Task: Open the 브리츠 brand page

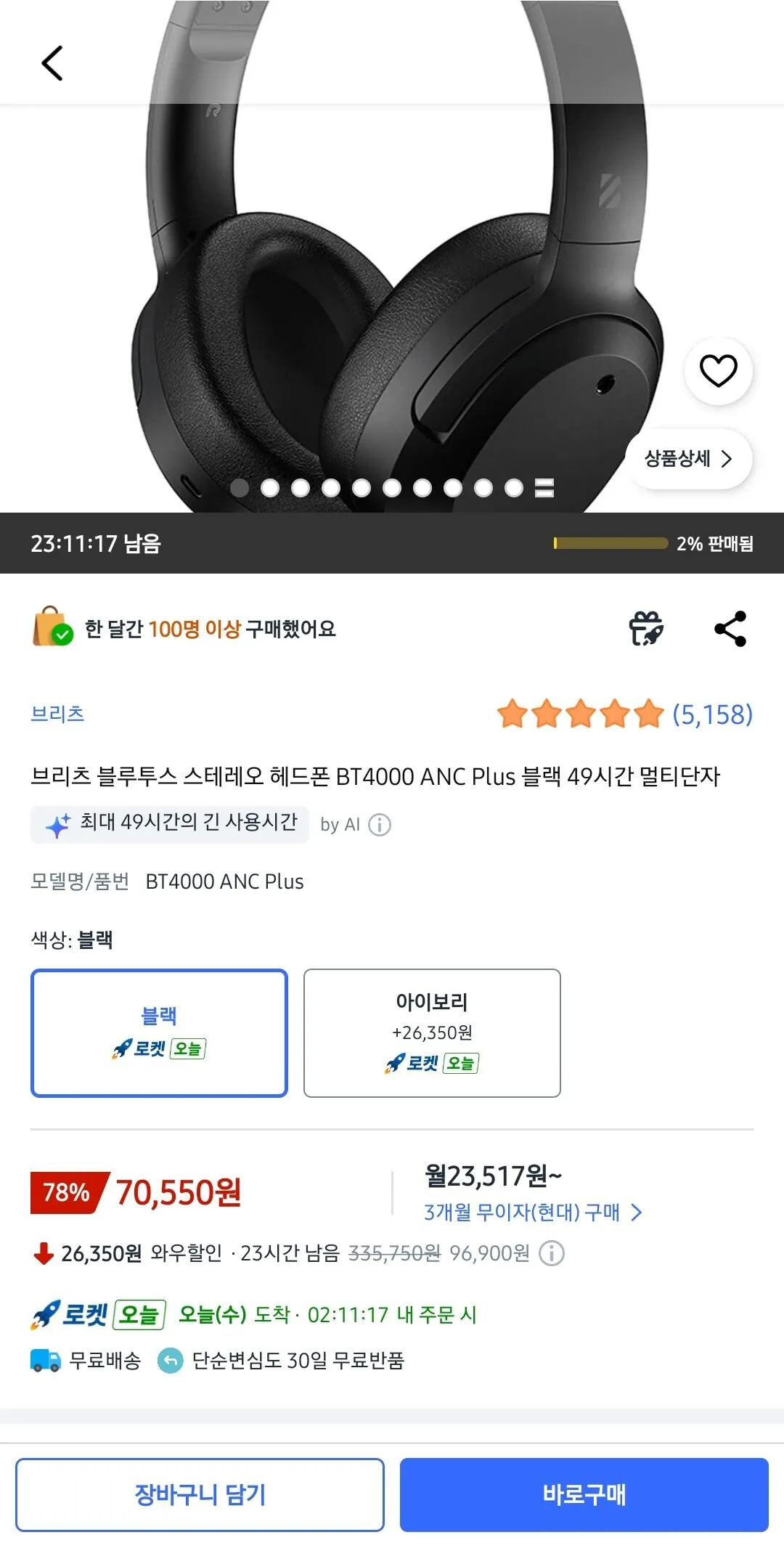Action: pos(58,714)
